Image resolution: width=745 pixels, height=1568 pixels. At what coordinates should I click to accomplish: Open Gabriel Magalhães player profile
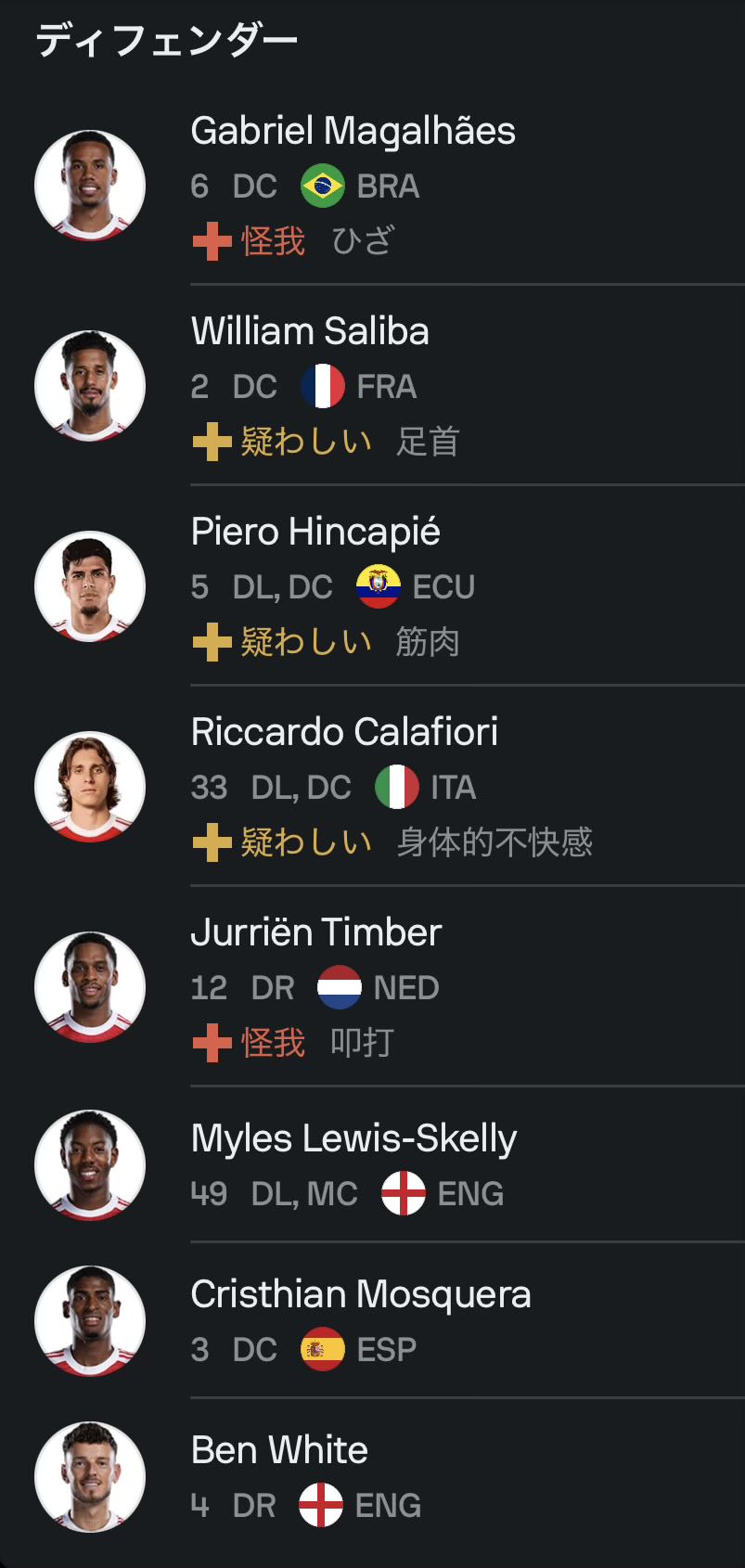click(353, 132)
